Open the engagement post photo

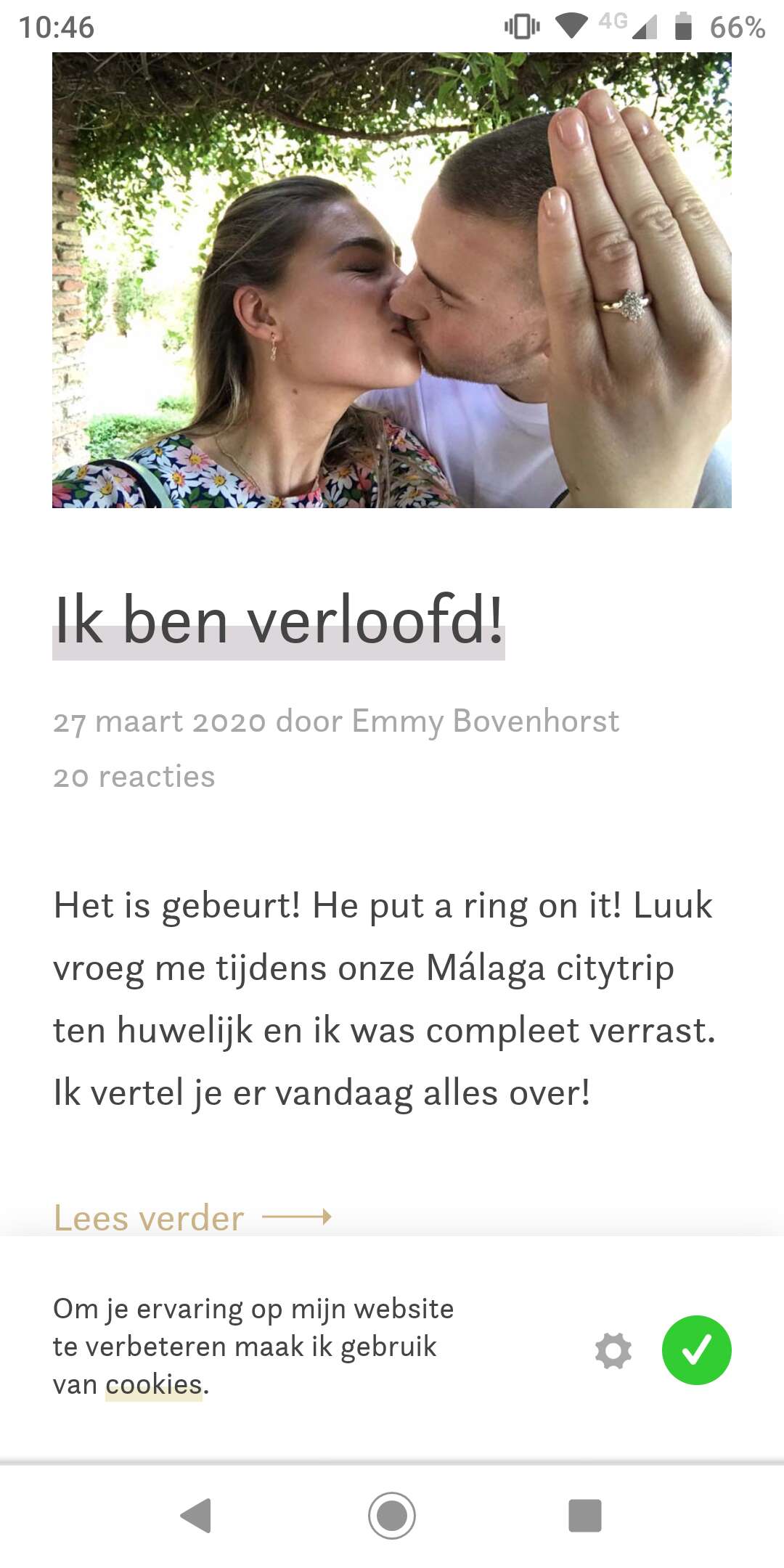click(x=392, y=280)
